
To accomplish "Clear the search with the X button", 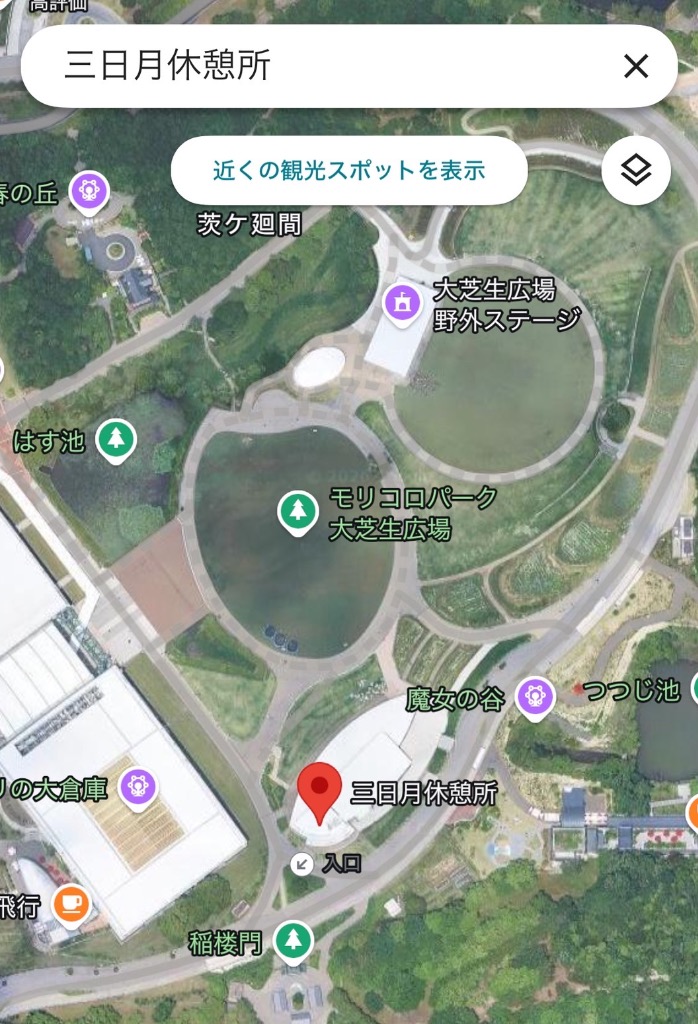I will click(x=636, y=66).
